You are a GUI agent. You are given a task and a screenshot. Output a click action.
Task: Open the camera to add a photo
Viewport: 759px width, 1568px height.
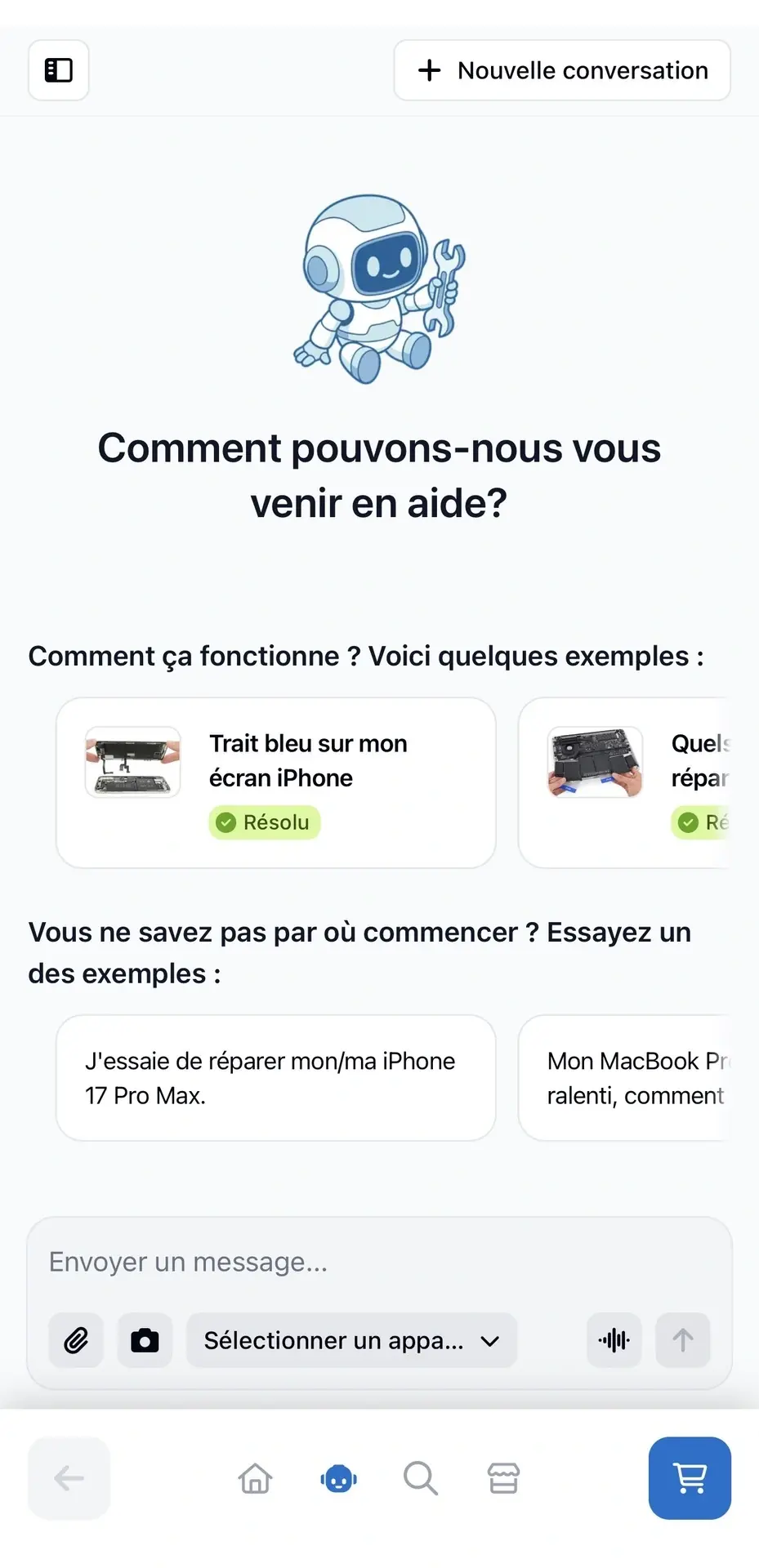(145, 1340)
